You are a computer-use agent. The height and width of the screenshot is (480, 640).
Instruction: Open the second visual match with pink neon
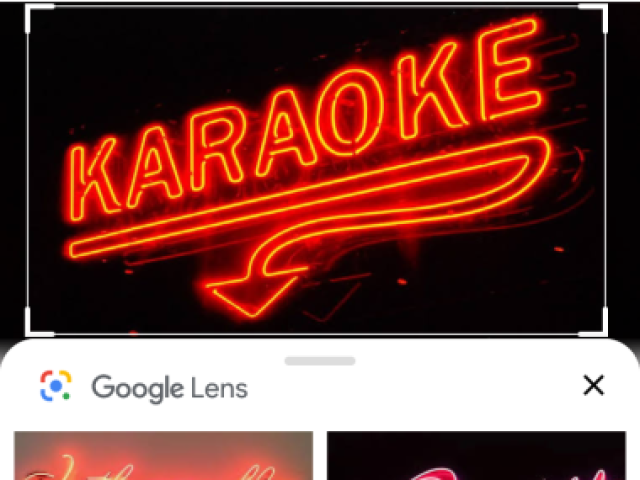476,456
